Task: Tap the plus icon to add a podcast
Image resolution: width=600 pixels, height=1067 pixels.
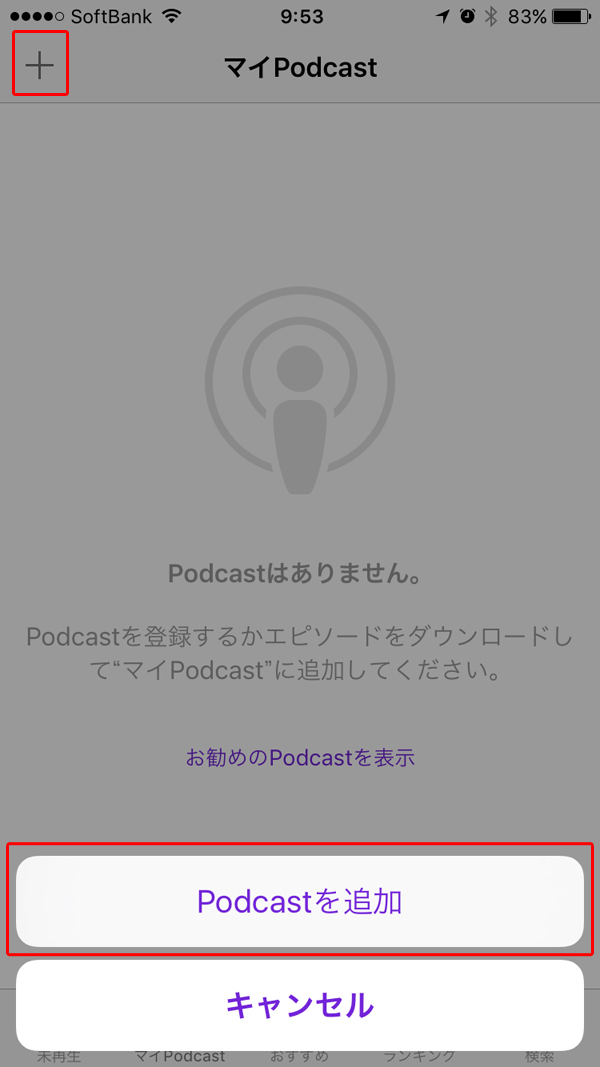Action: (x=40, y=65)
